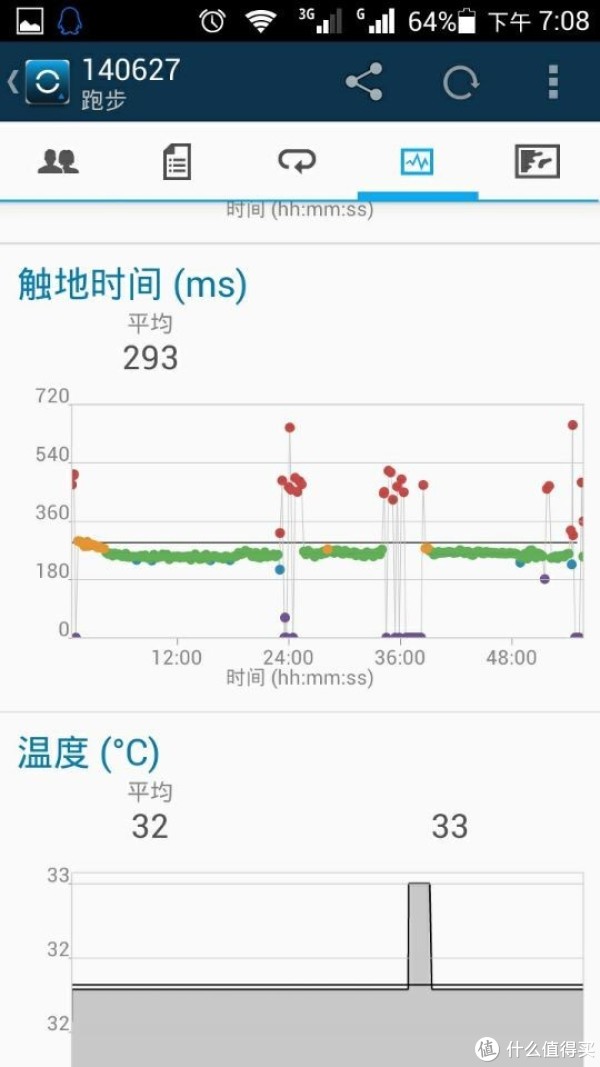Switch to the details document tab
Viewport: 600px width, 1067px height.
tap(177, 161)
